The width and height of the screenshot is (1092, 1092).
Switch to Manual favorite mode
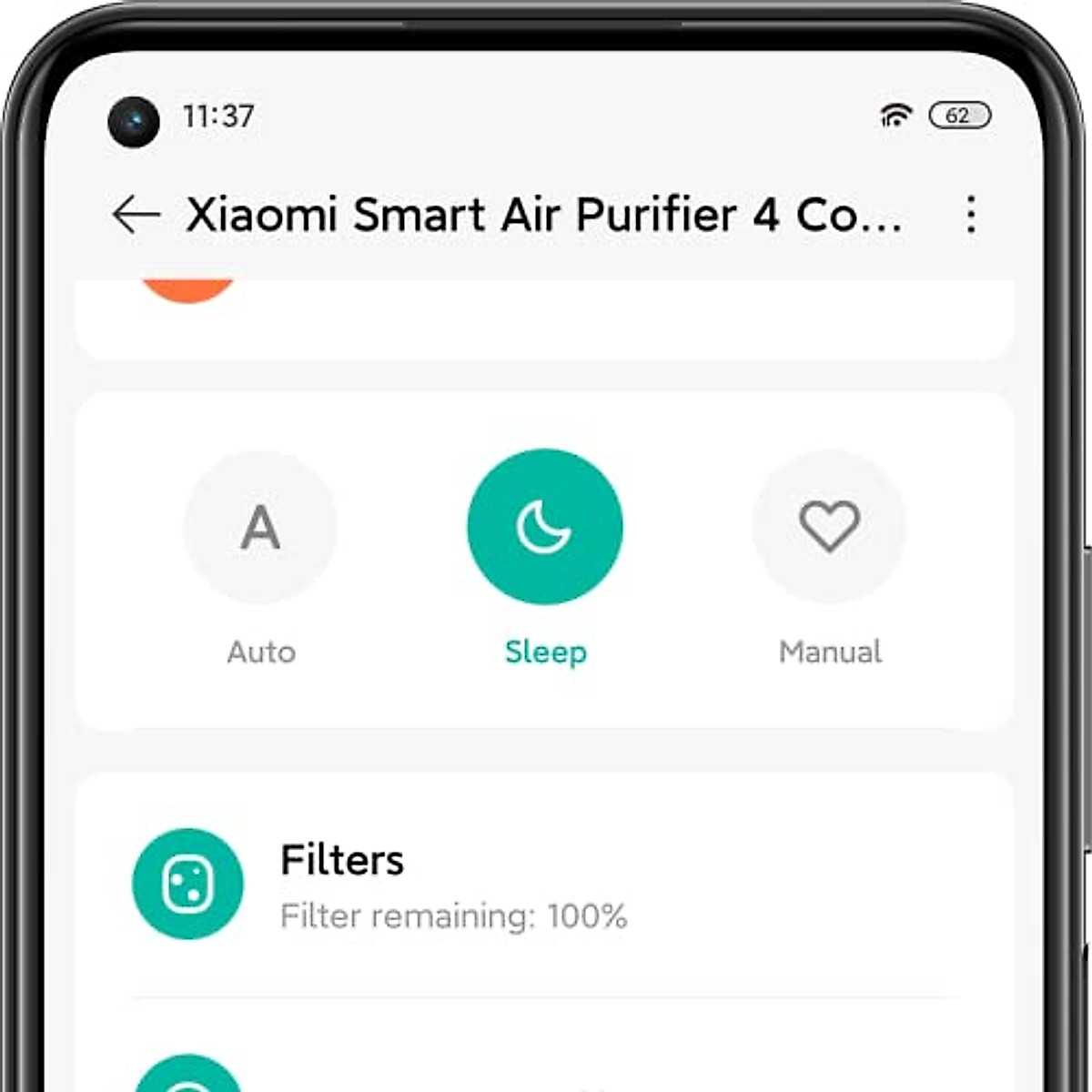point(829,526)
